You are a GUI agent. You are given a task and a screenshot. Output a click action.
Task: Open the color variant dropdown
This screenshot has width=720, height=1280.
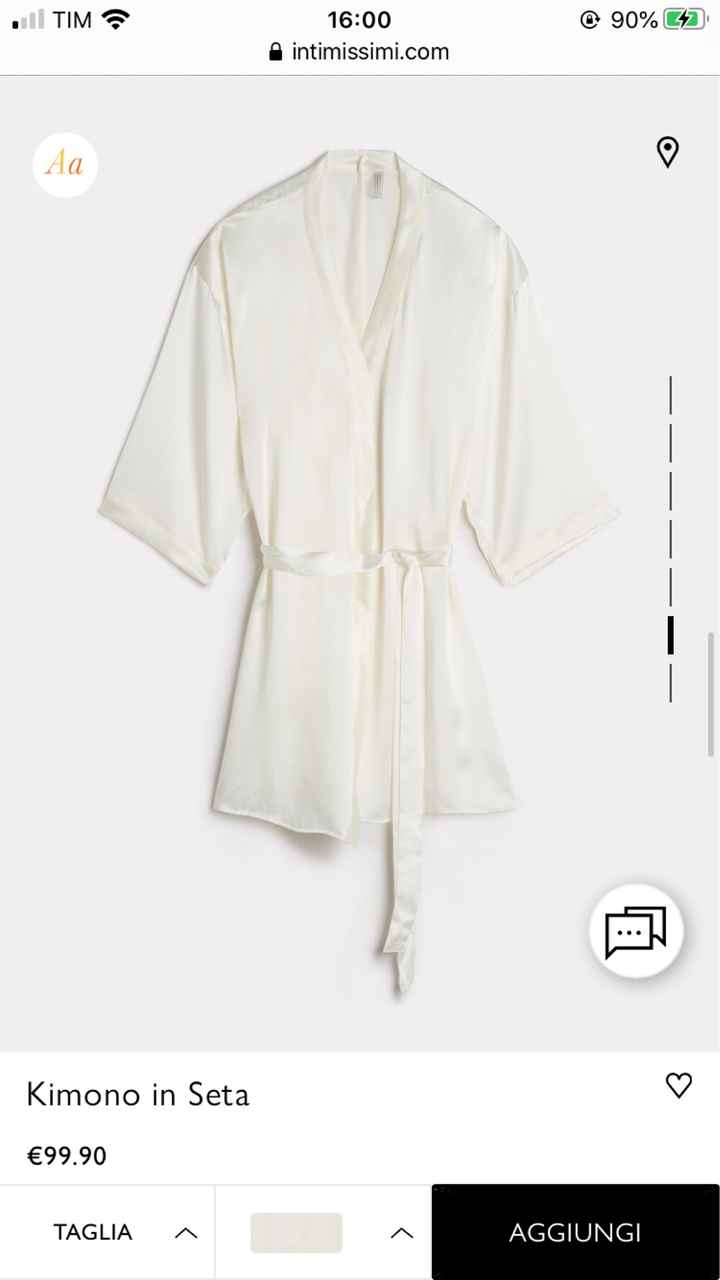click(x=401, y=1232)
